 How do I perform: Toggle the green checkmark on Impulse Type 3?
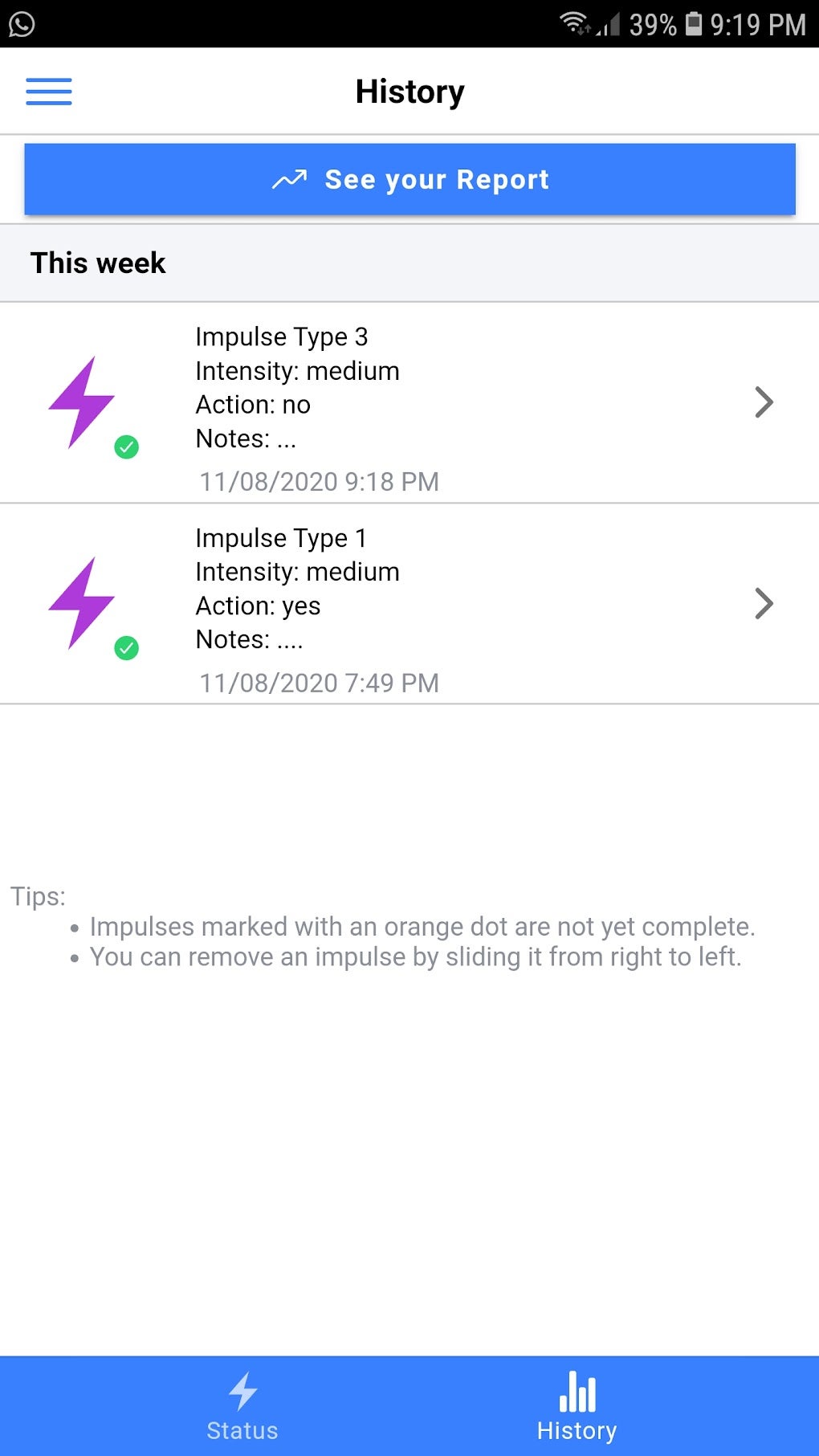point(127,446)
